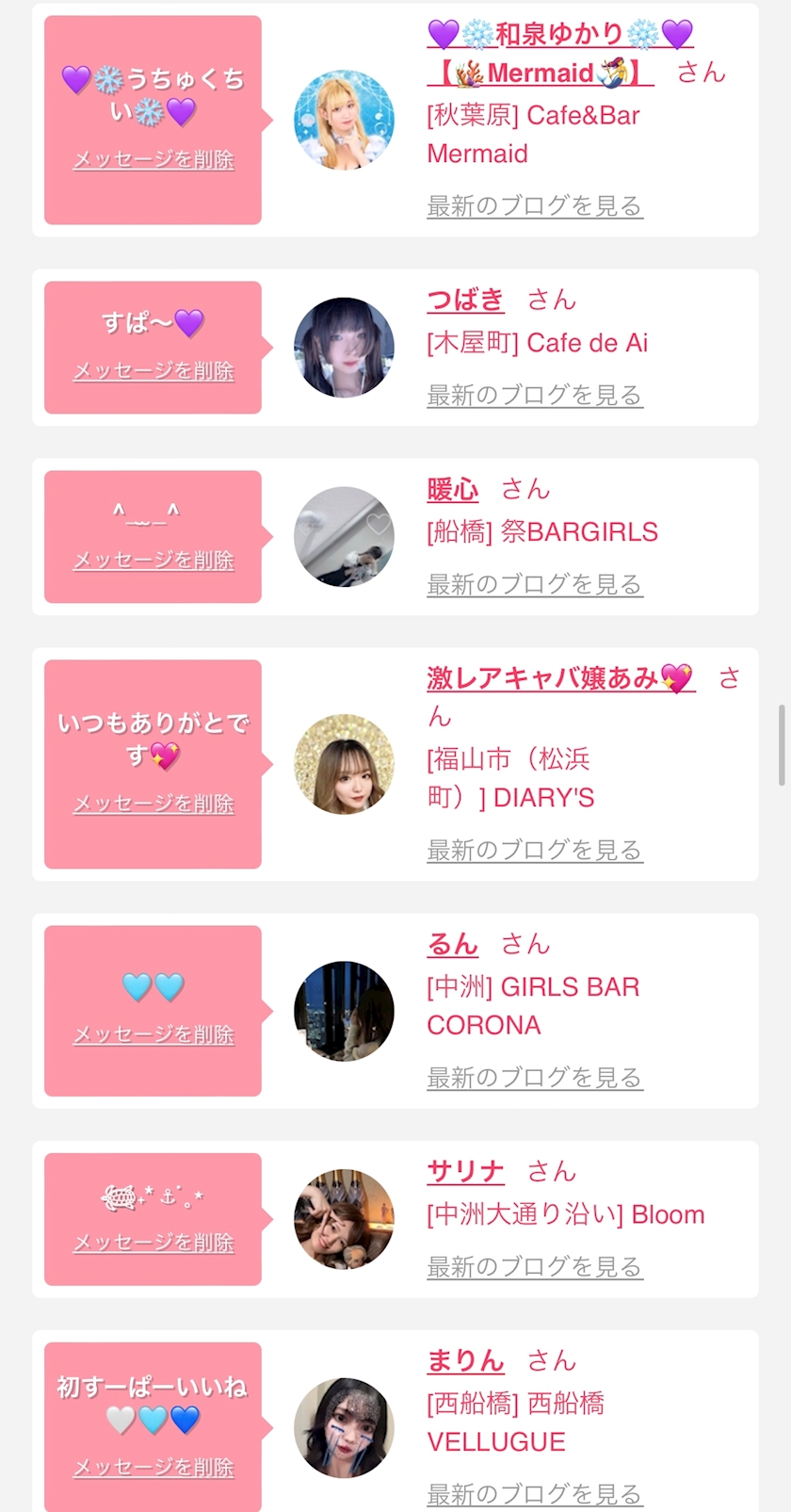View まりん's latest blog

[534, 1493]
